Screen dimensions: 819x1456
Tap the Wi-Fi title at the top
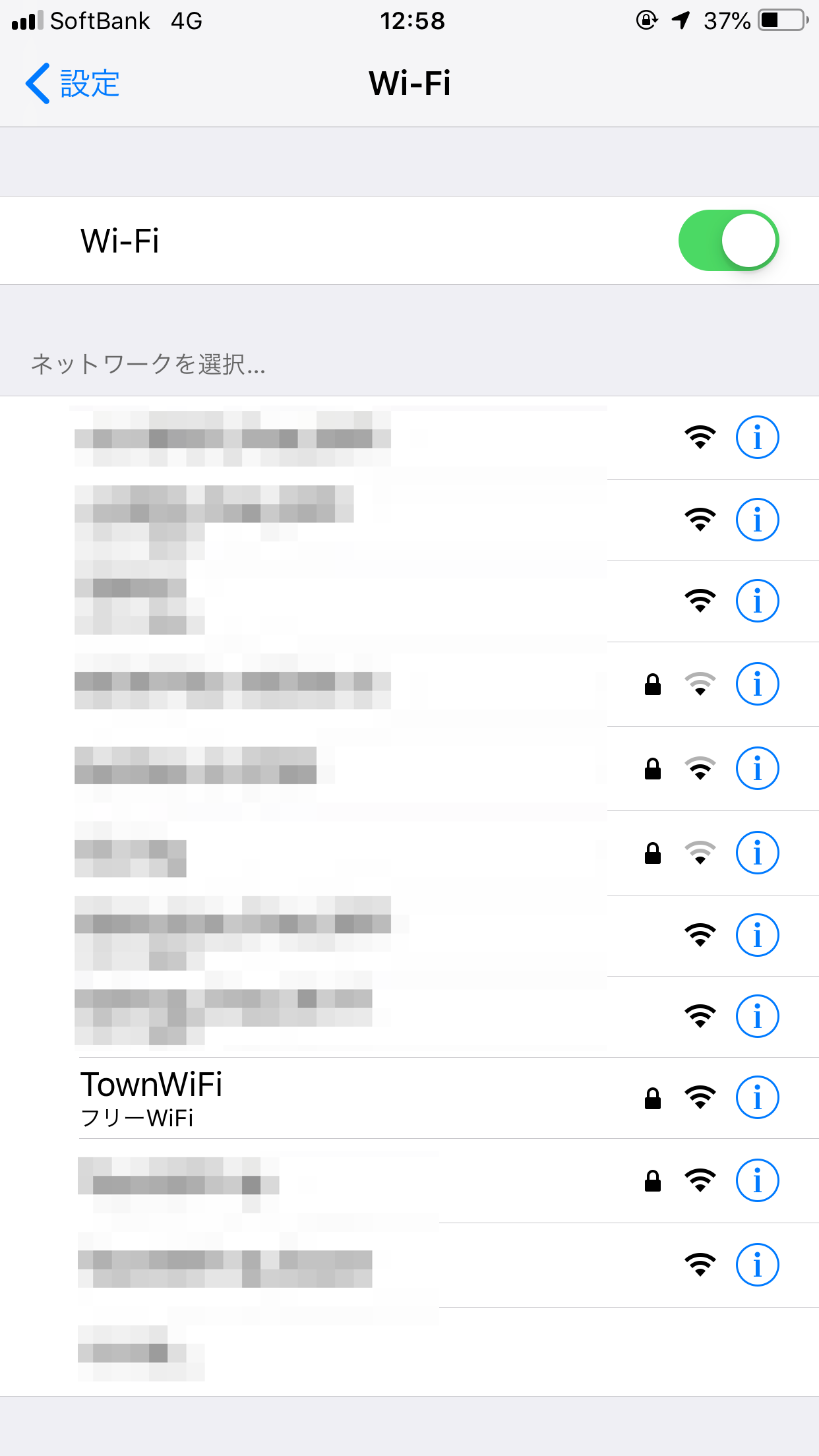(409, 83)
